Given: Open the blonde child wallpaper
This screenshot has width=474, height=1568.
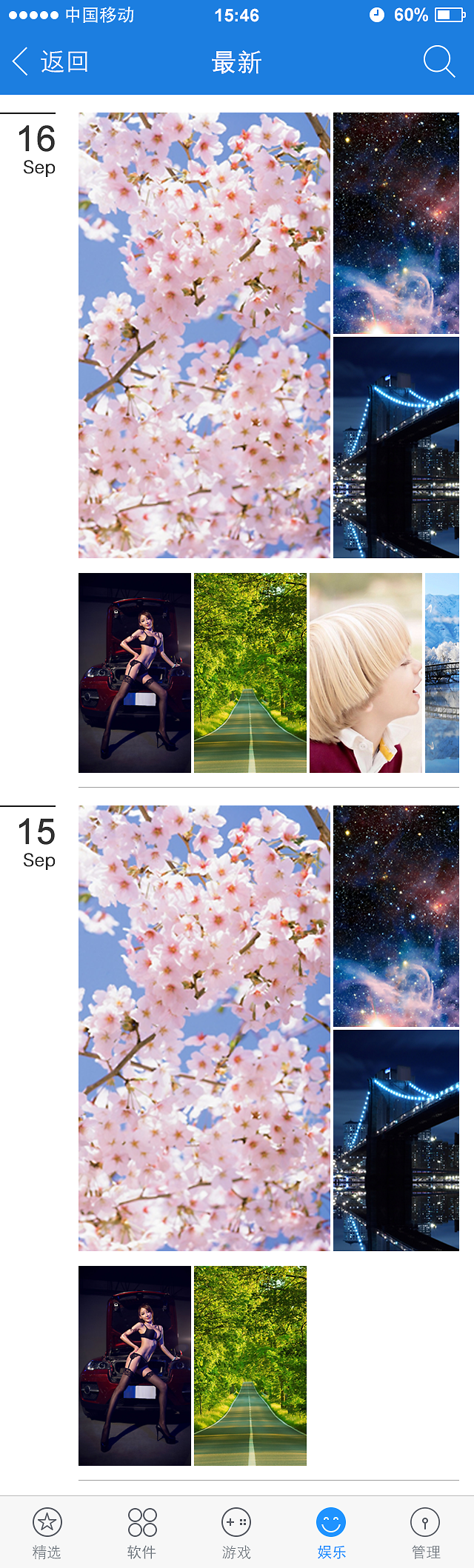Looking at the screenshot, I should [x=365, y=672].
